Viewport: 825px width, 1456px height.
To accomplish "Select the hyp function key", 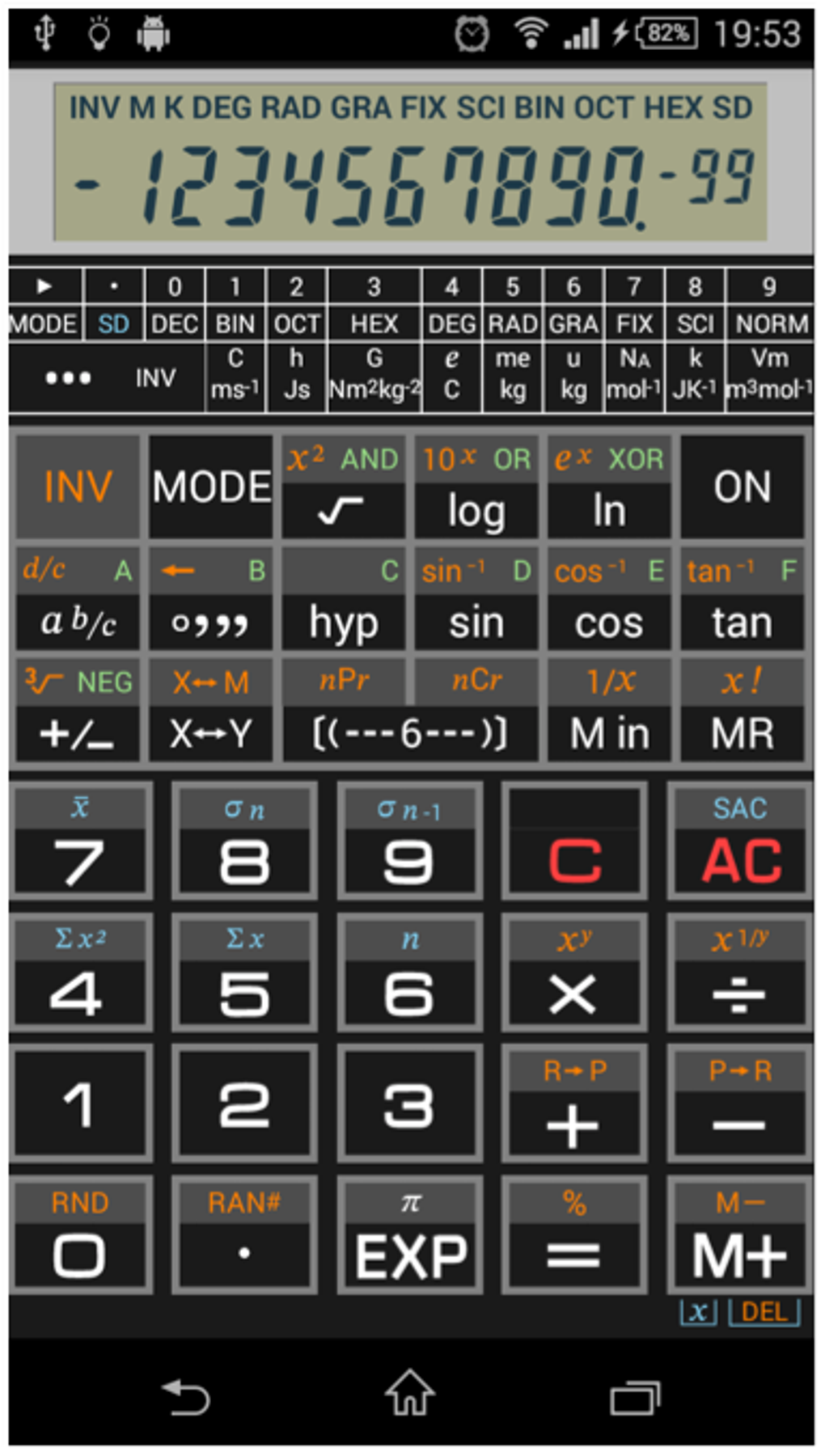I will click(x=343, y=622).
